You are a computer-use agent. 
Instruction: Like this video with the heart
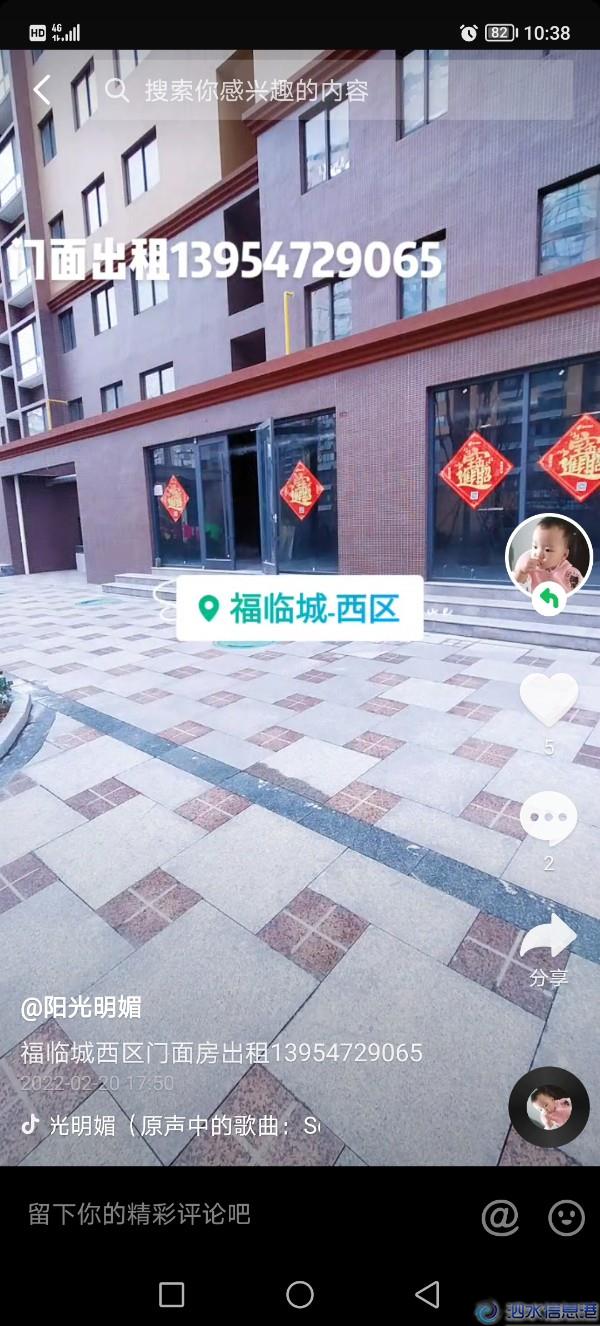pos(548,701)
